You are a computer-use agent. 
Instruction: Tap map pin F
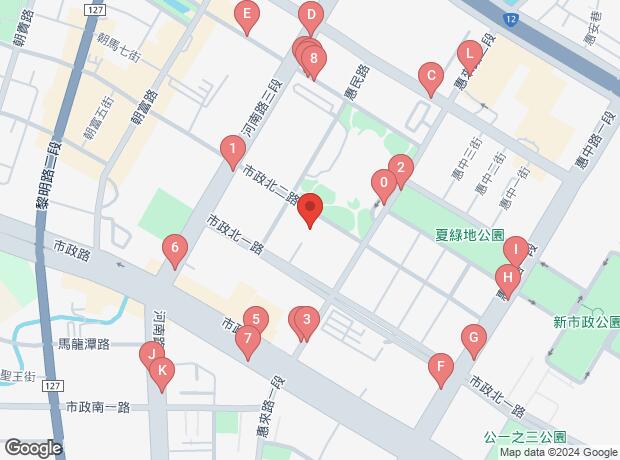click(437, 367)
